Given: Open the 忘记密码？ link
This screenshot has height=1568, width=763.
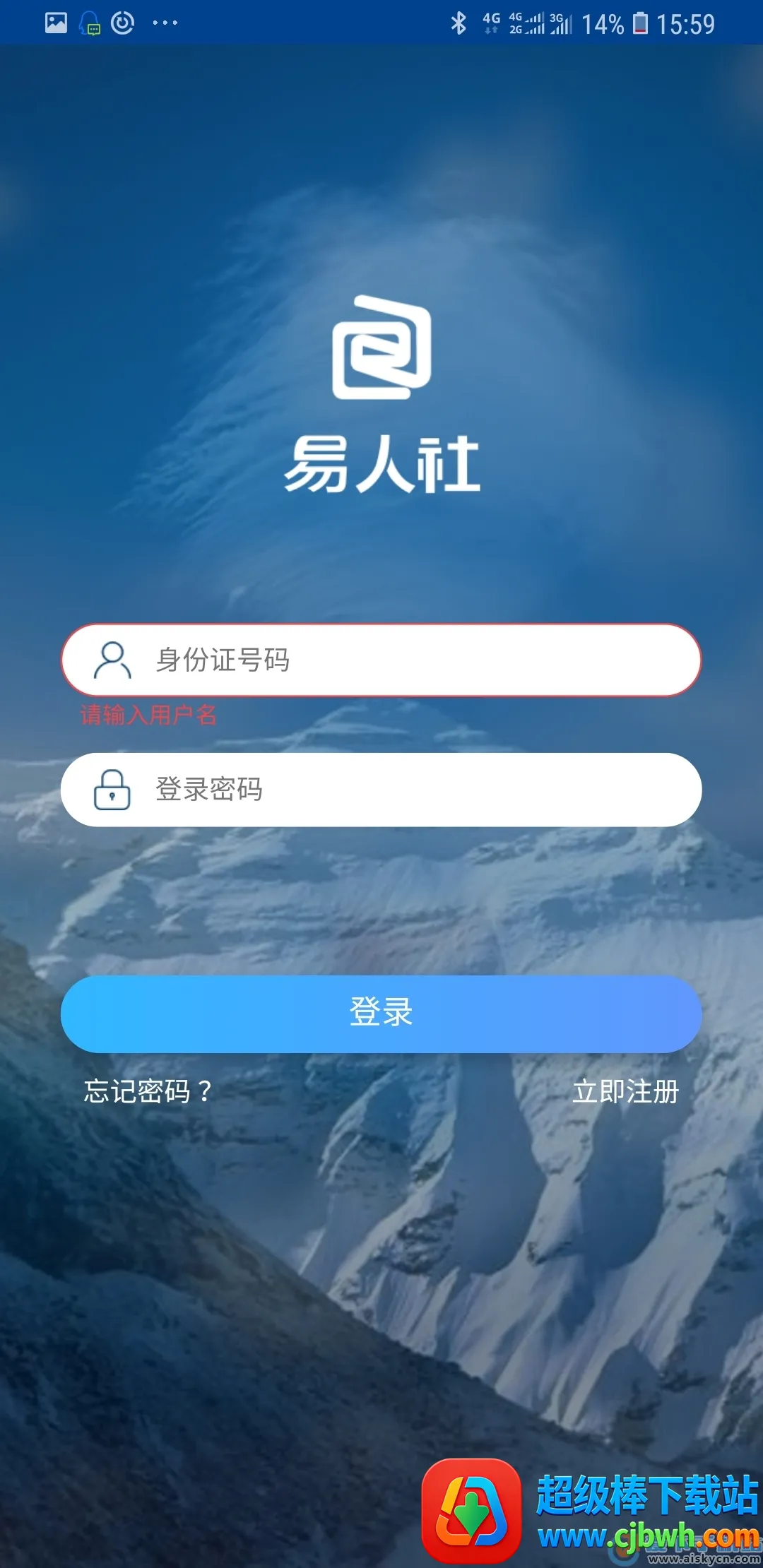Looking at the screenshot, I should [x=148, y=1091].
